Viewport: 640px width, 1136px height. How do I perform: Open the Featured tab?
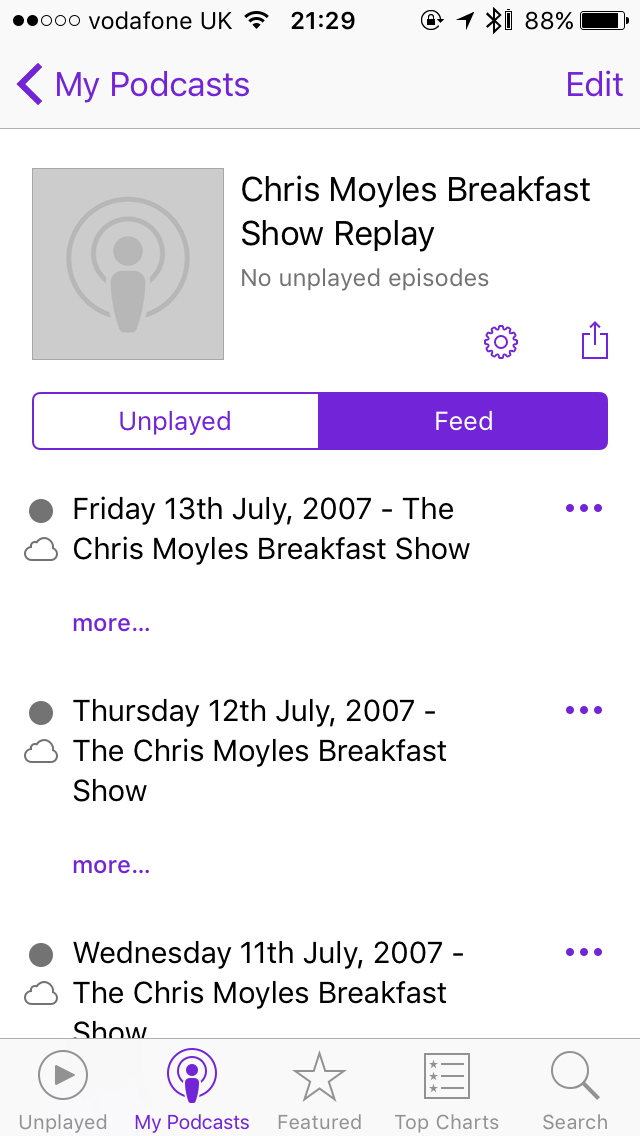click(x=319, y=1088)
